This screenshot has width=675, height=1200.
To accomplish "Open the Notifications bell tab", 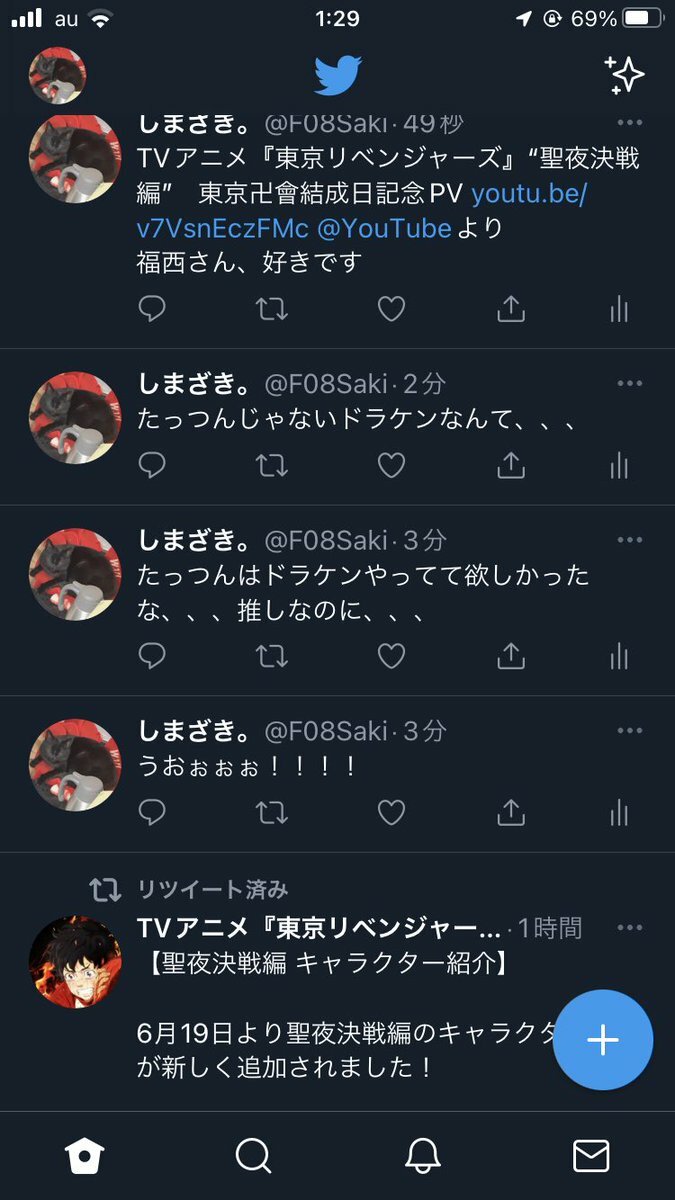I will point(422,1156).
